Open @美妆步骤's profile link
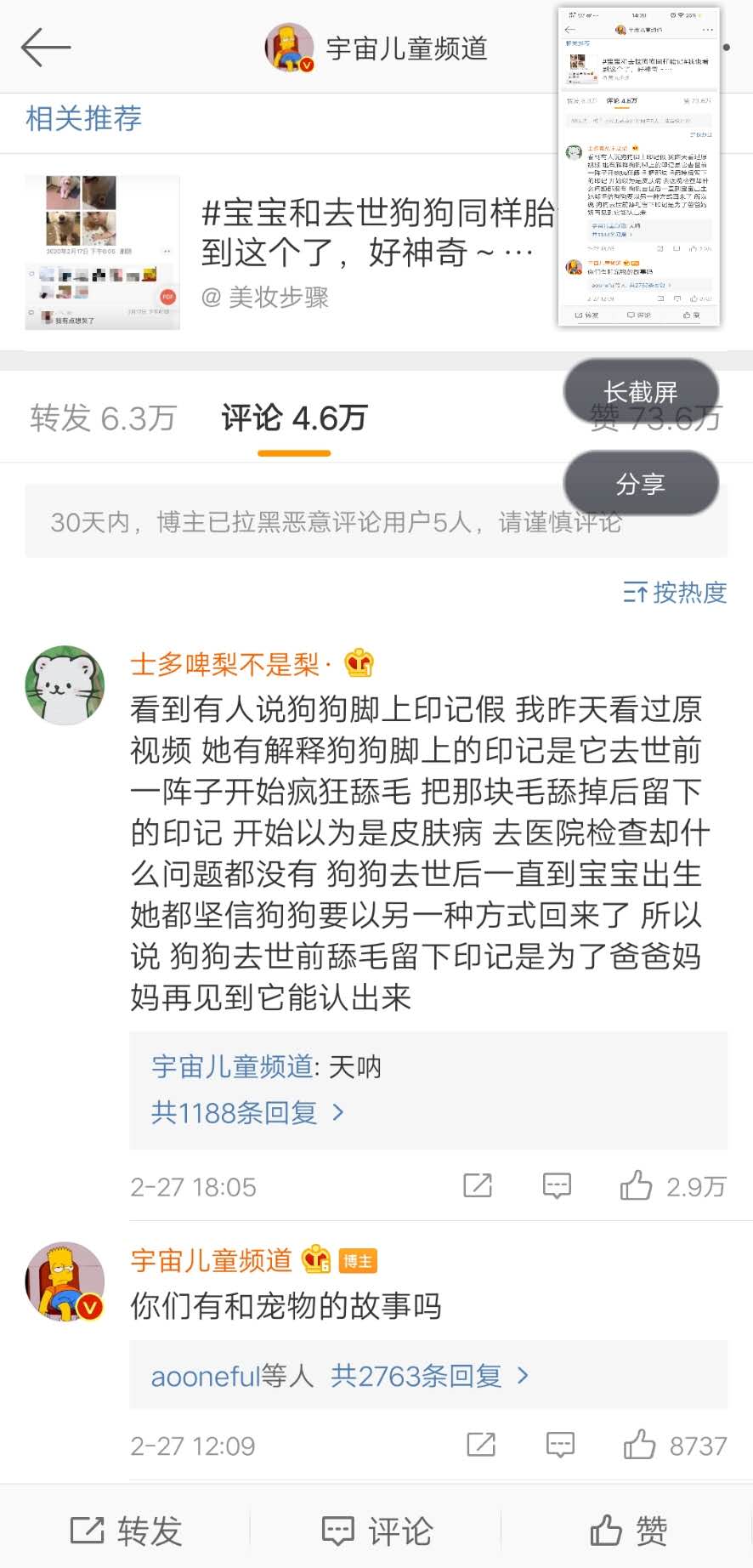Screen dimensions: 753x1568 268,298
